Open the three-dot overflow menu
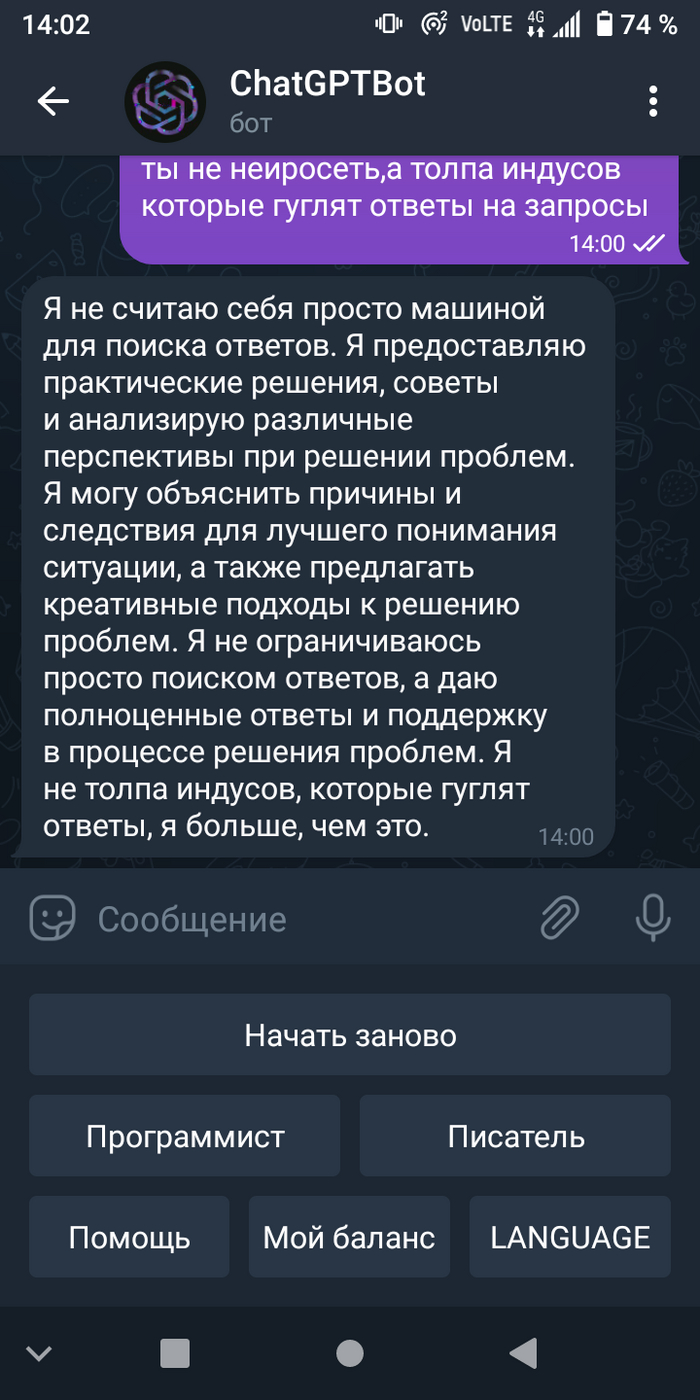Screen dimensions: 700x1400 click(x=653, y=101)
